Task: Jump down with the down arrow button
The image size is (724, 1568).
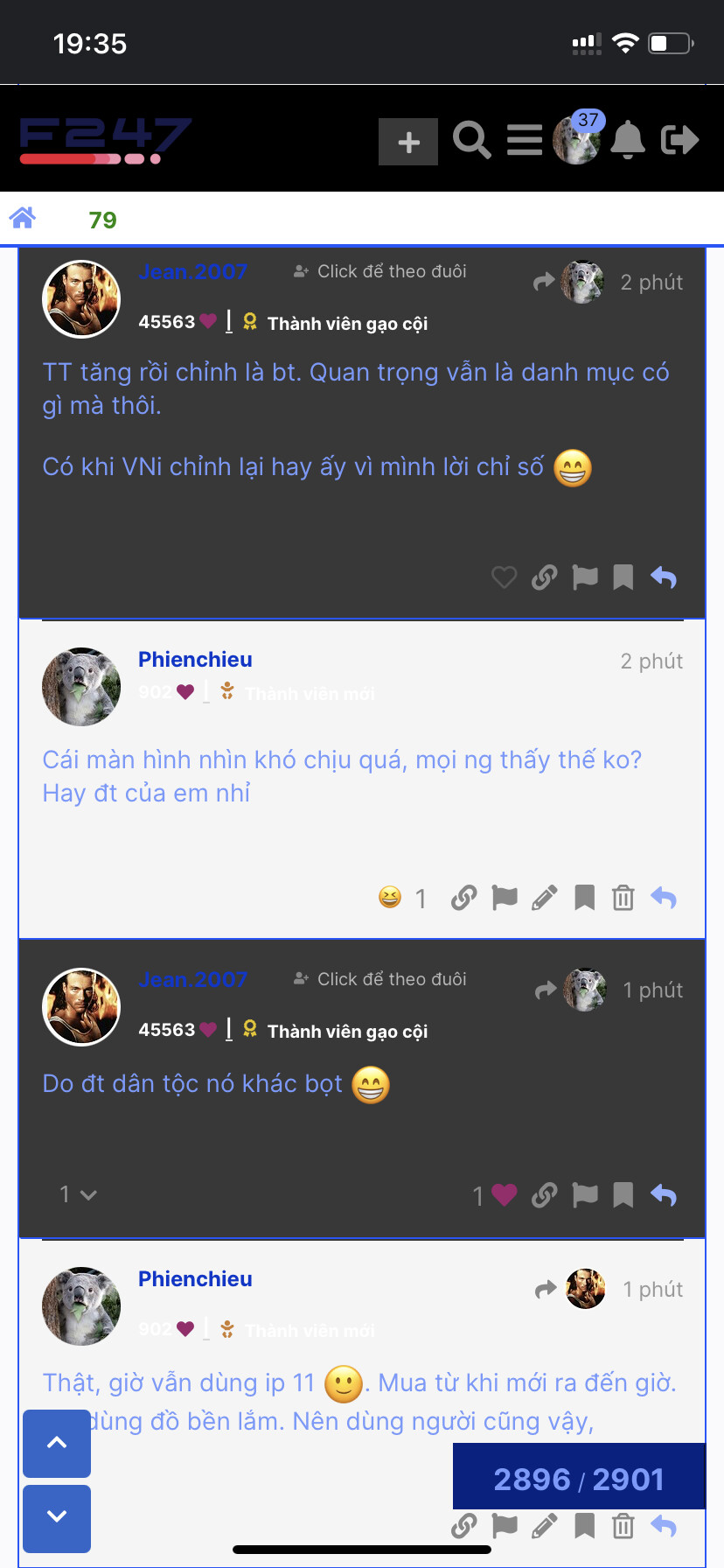Action: [x=57, y=1518]
